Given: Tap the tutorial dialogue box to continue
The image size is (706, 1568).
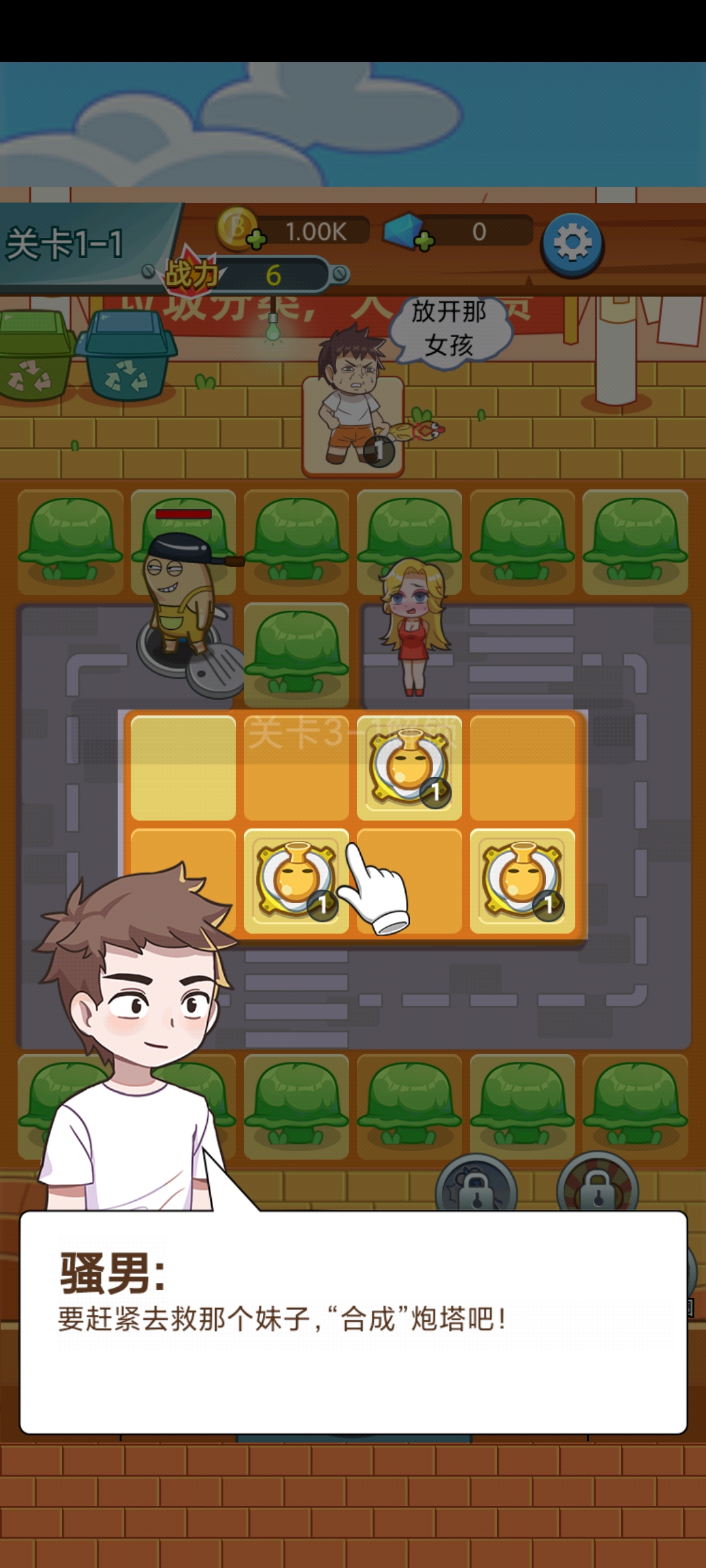Looking at the screenshot, I should pos(353,1323).
